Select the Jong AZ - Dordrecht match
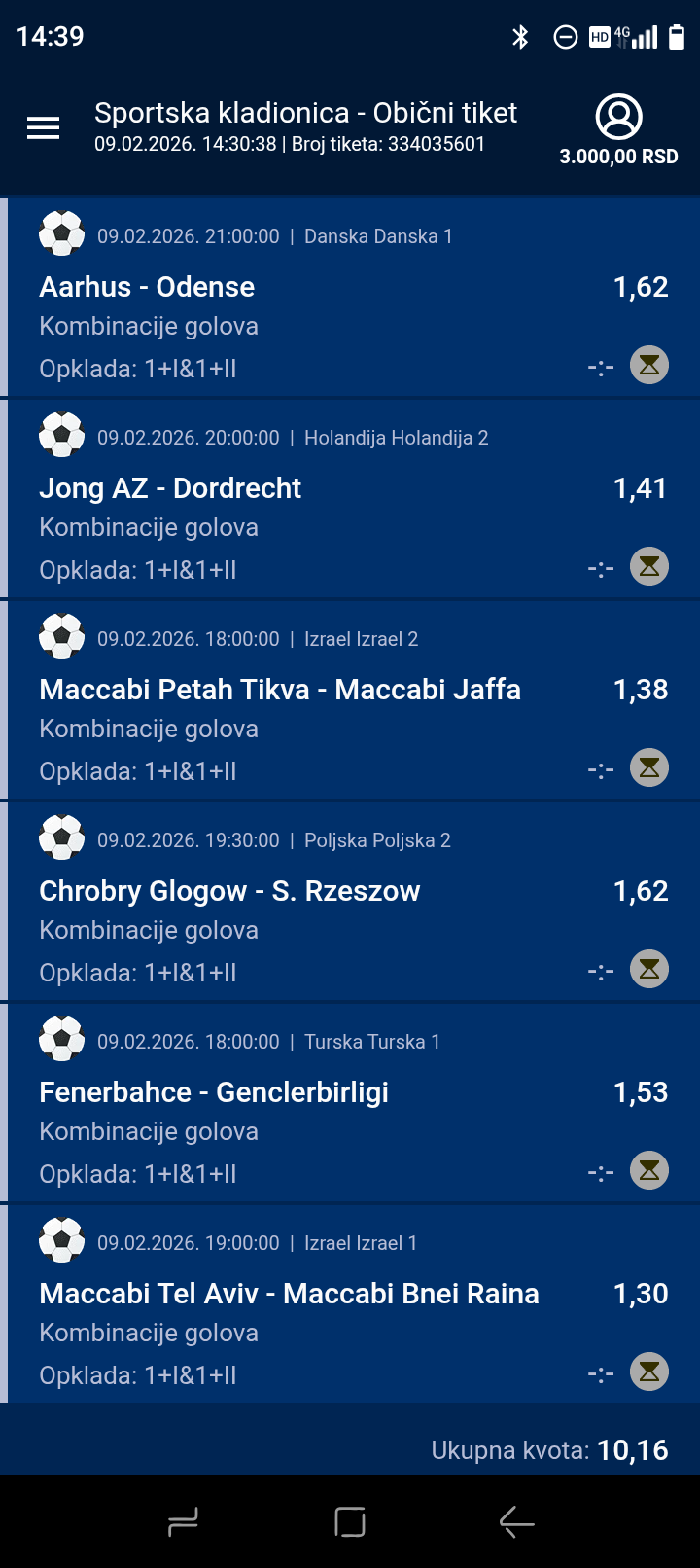 coord(170,488)
